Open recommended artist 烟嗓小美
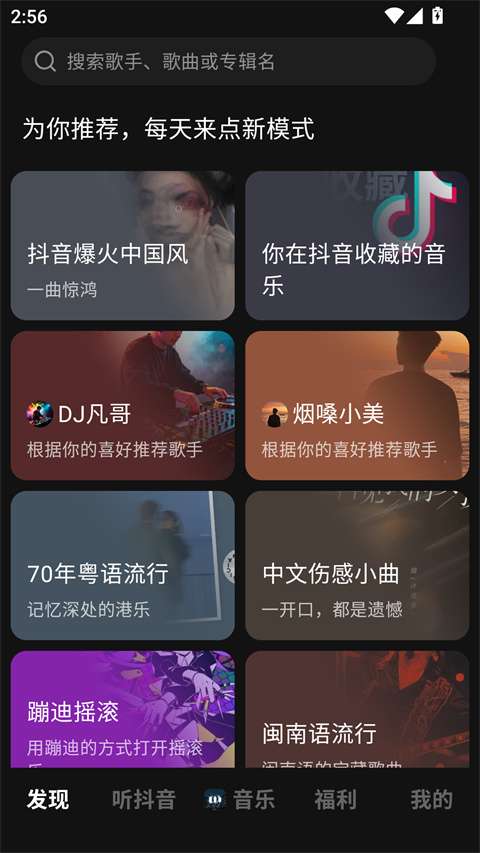The width and height of the screenshot is (480, 853). 357,405
